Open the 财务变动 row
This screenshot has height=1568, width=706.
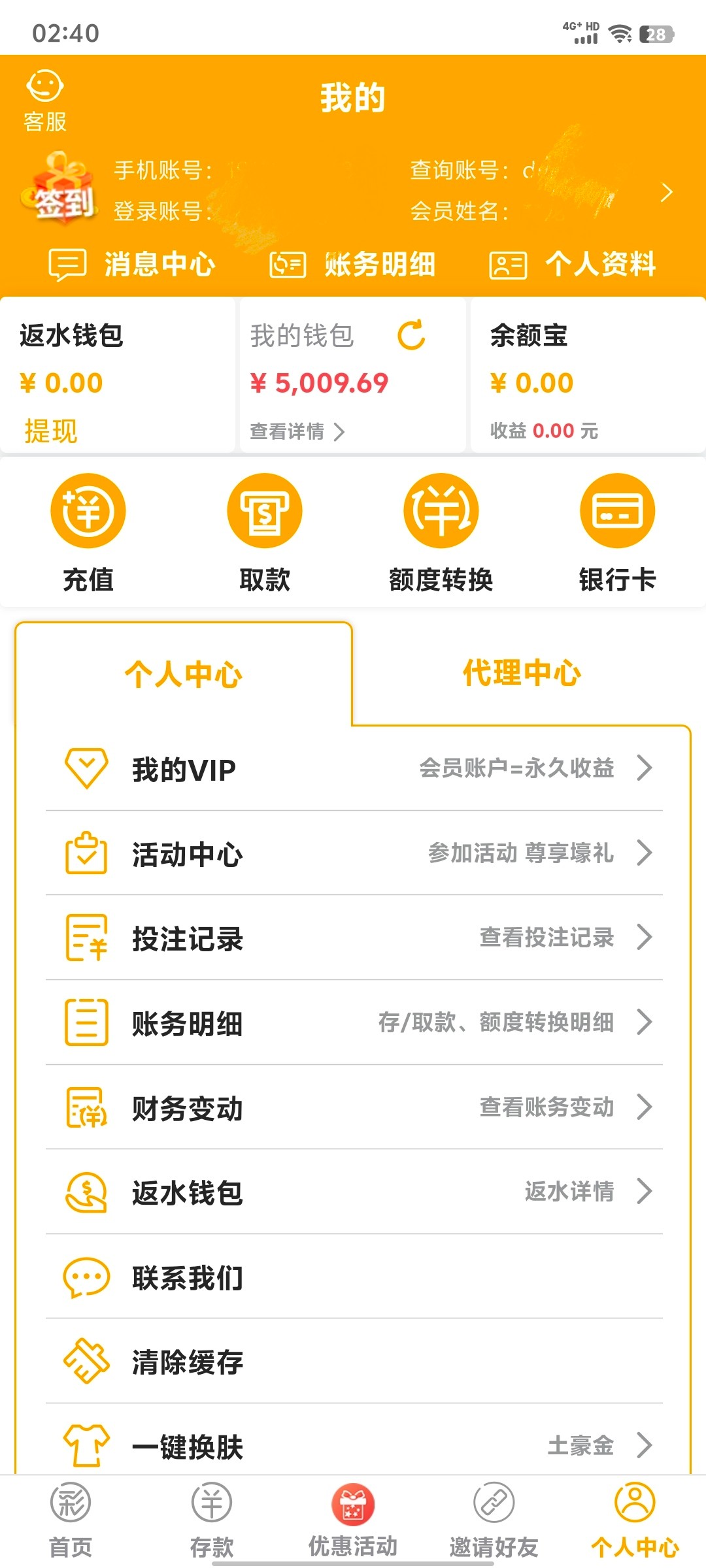pos(353,1107)
